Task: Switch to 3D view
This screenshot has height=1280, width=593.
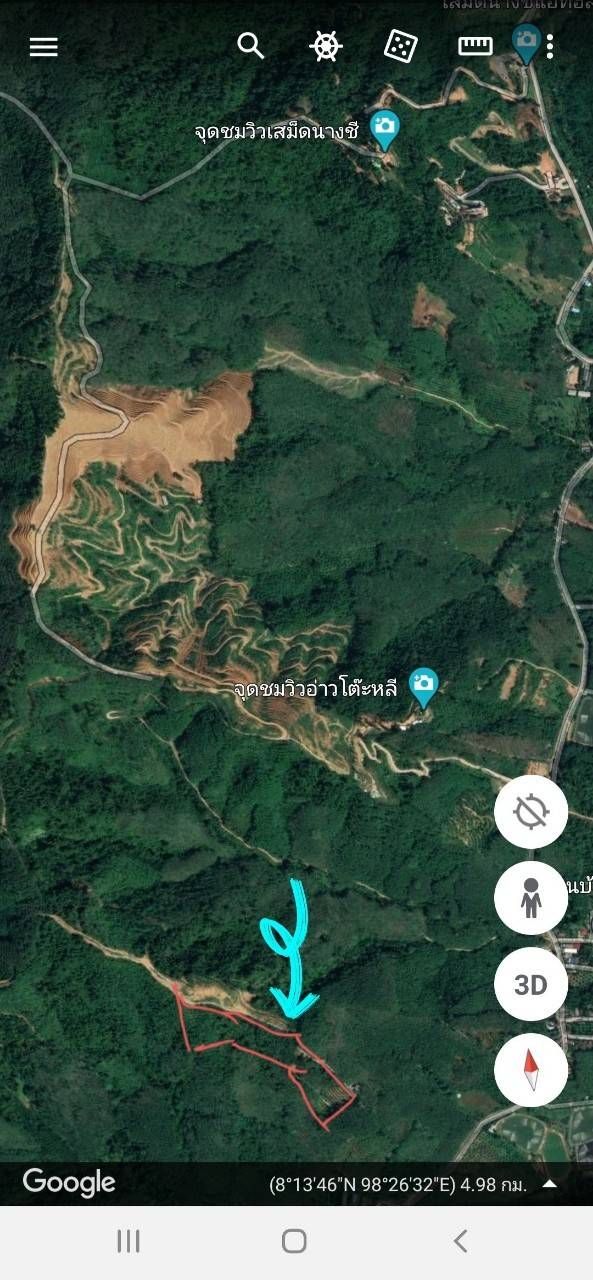Action: pyautogui.click(x=531, y=984)
